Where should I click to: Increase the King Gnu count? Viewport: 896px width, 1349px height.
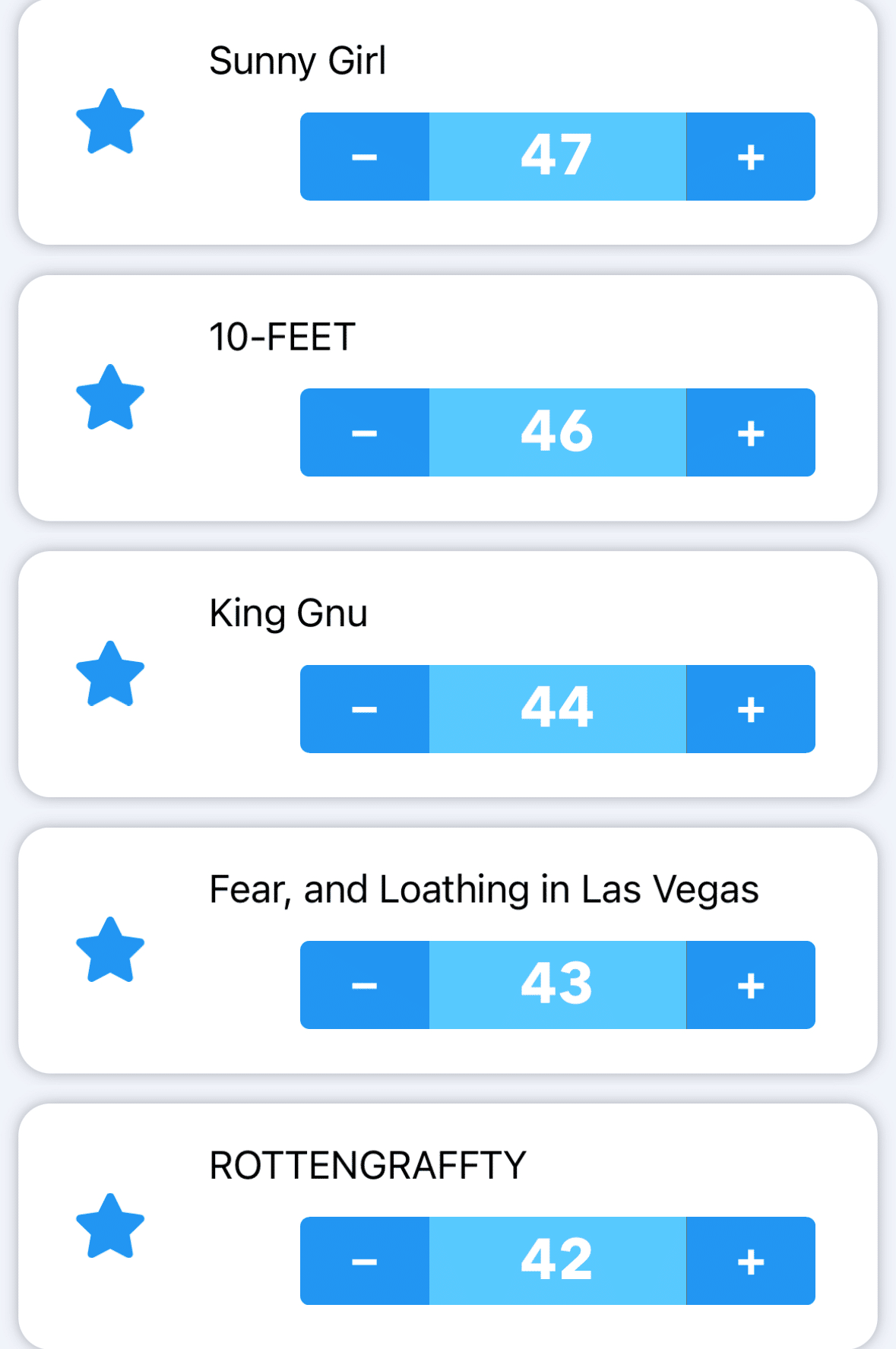pos(750,709)
